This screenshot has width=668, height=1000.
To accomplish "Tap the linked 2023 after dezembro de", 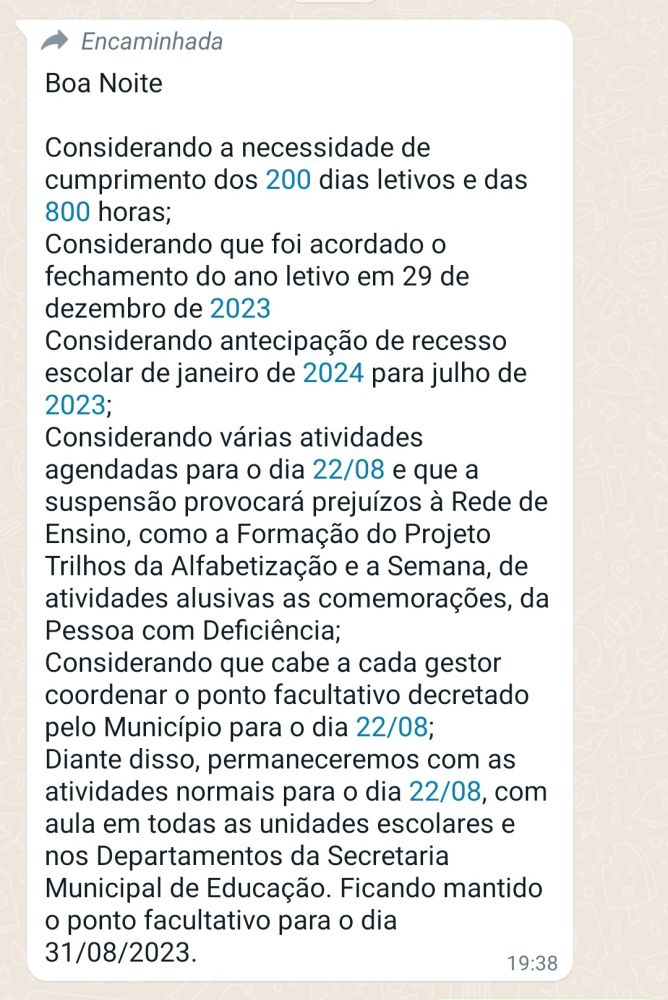I will point(240,306).
